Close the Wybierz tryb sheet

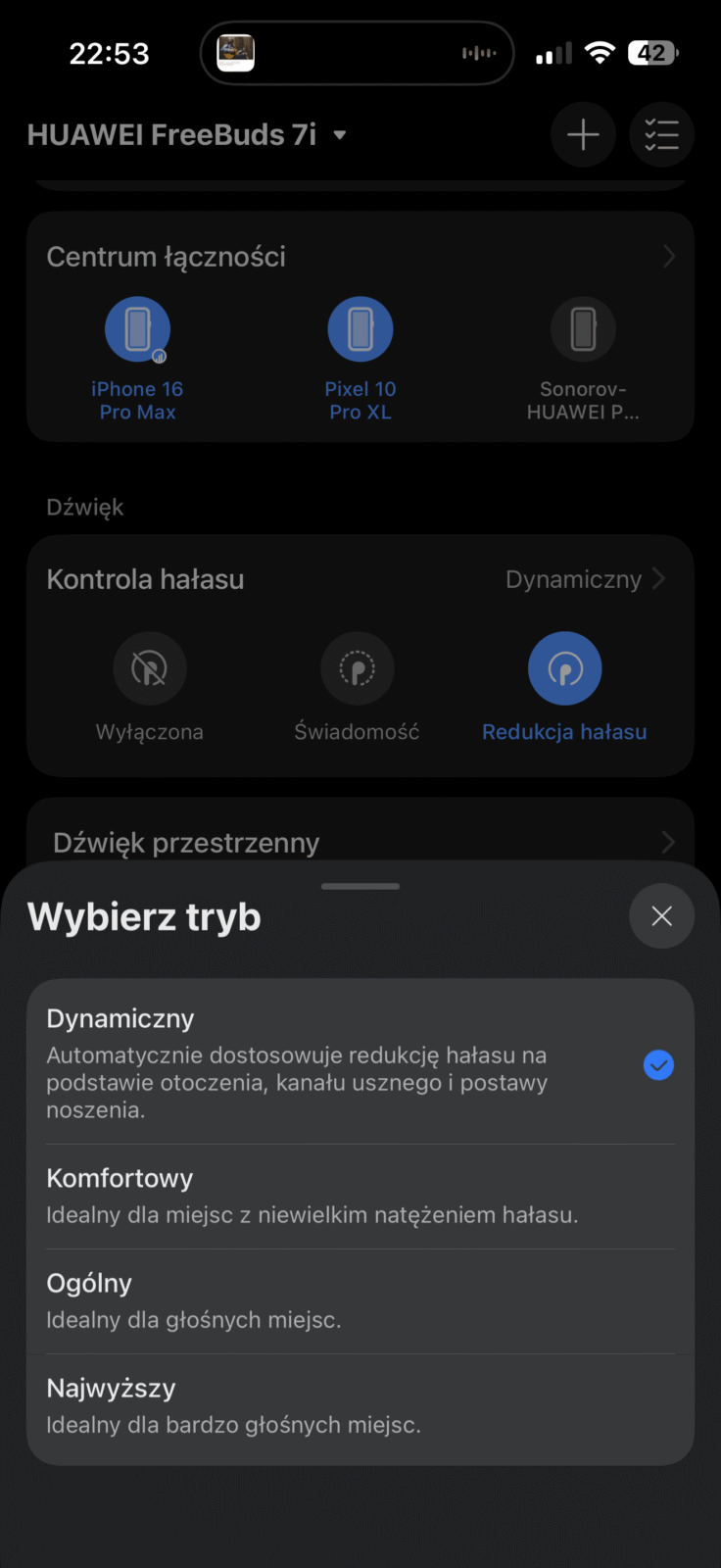pos(661,916)
